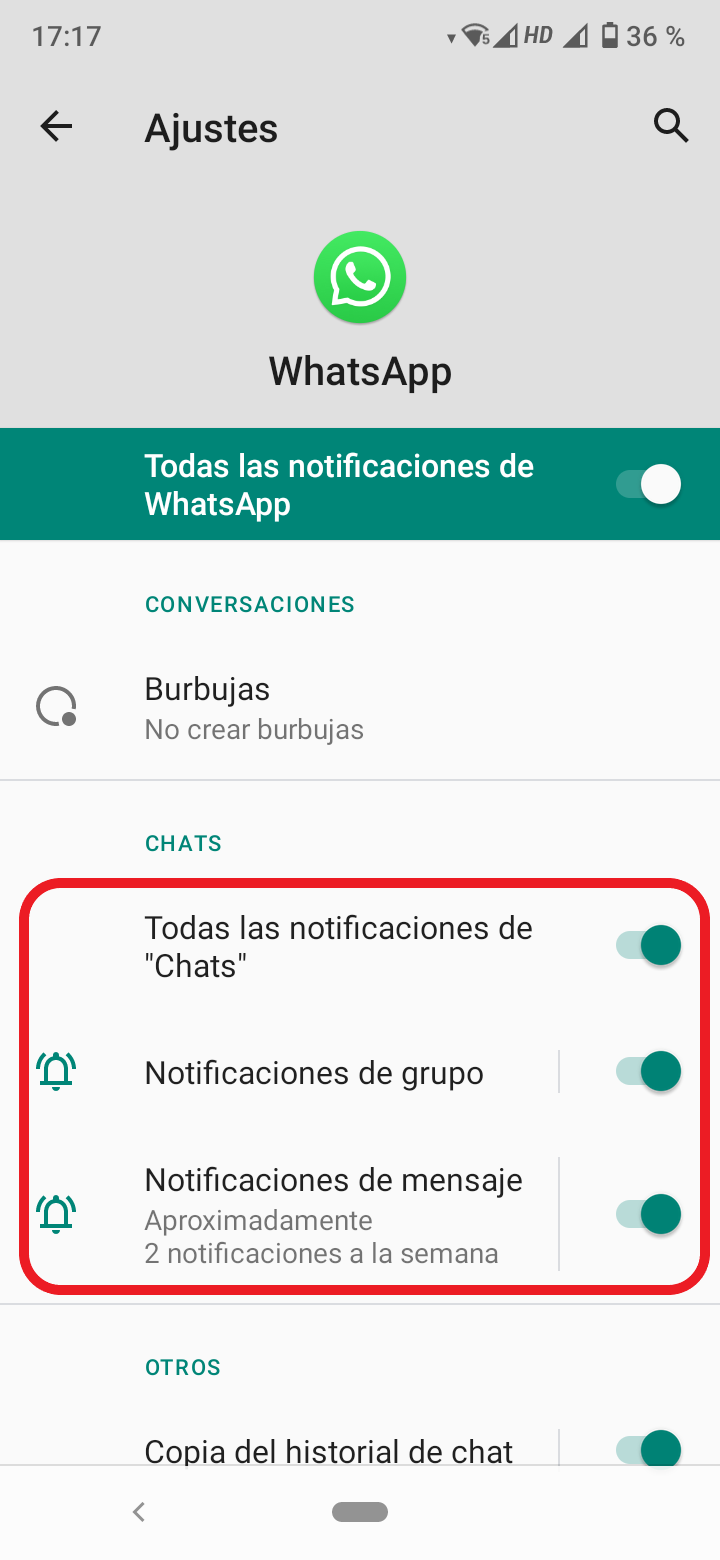Open the Burbujas setting
The height and width of the screenshot is (1560, 720).
point(360,708)
